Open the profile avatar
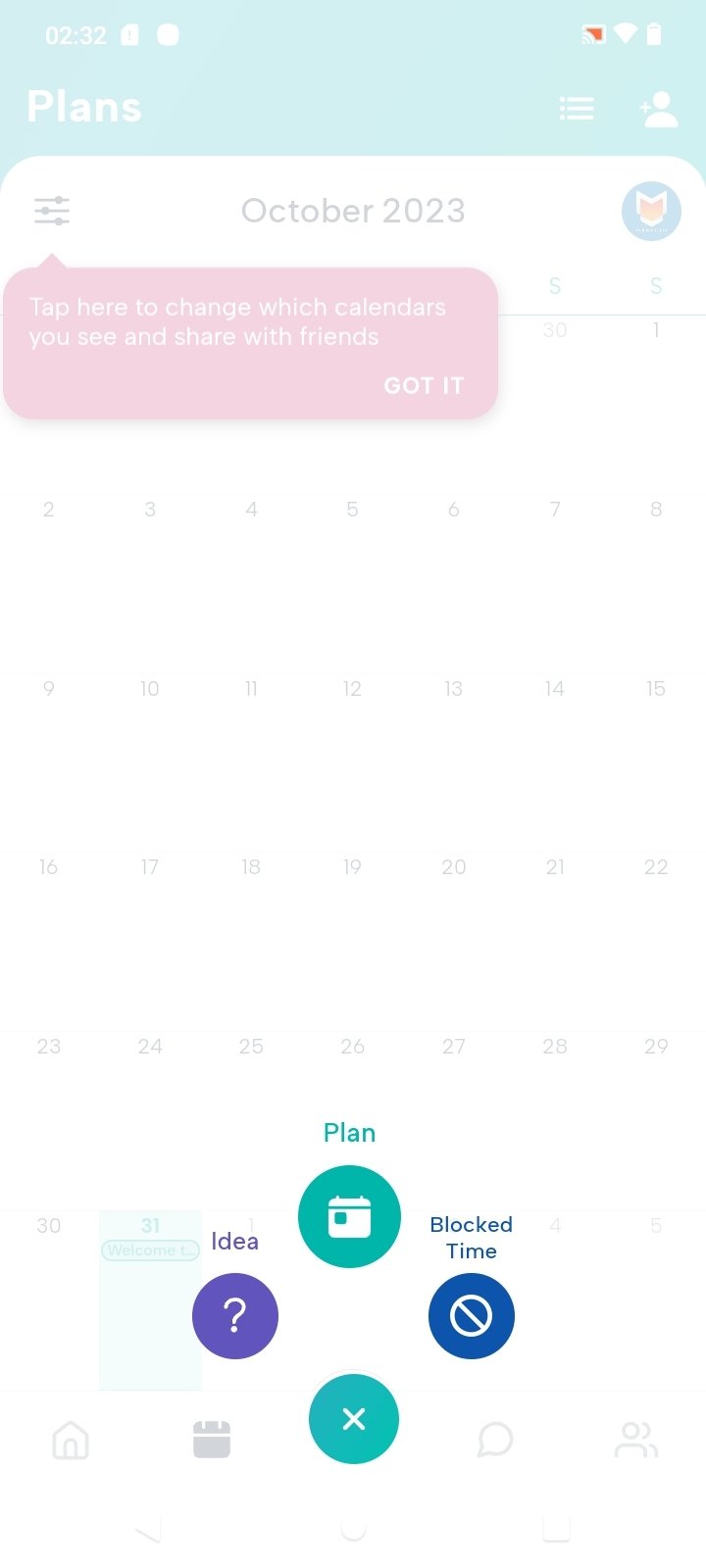706x1568 pixels. (x=651, y=211)
